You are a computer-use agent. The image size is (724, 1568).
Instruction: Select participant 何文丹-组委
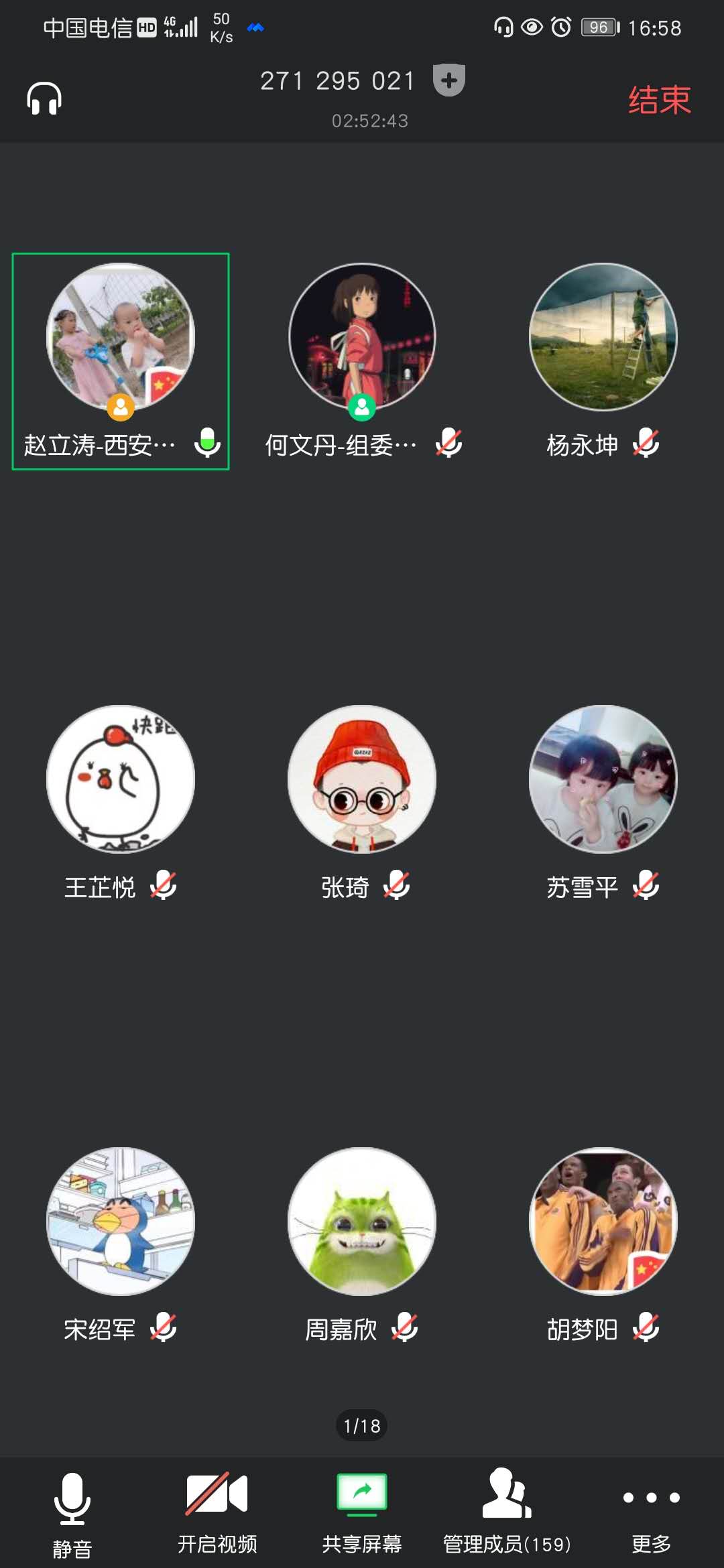pyautogui.click(x=362, y=337)
